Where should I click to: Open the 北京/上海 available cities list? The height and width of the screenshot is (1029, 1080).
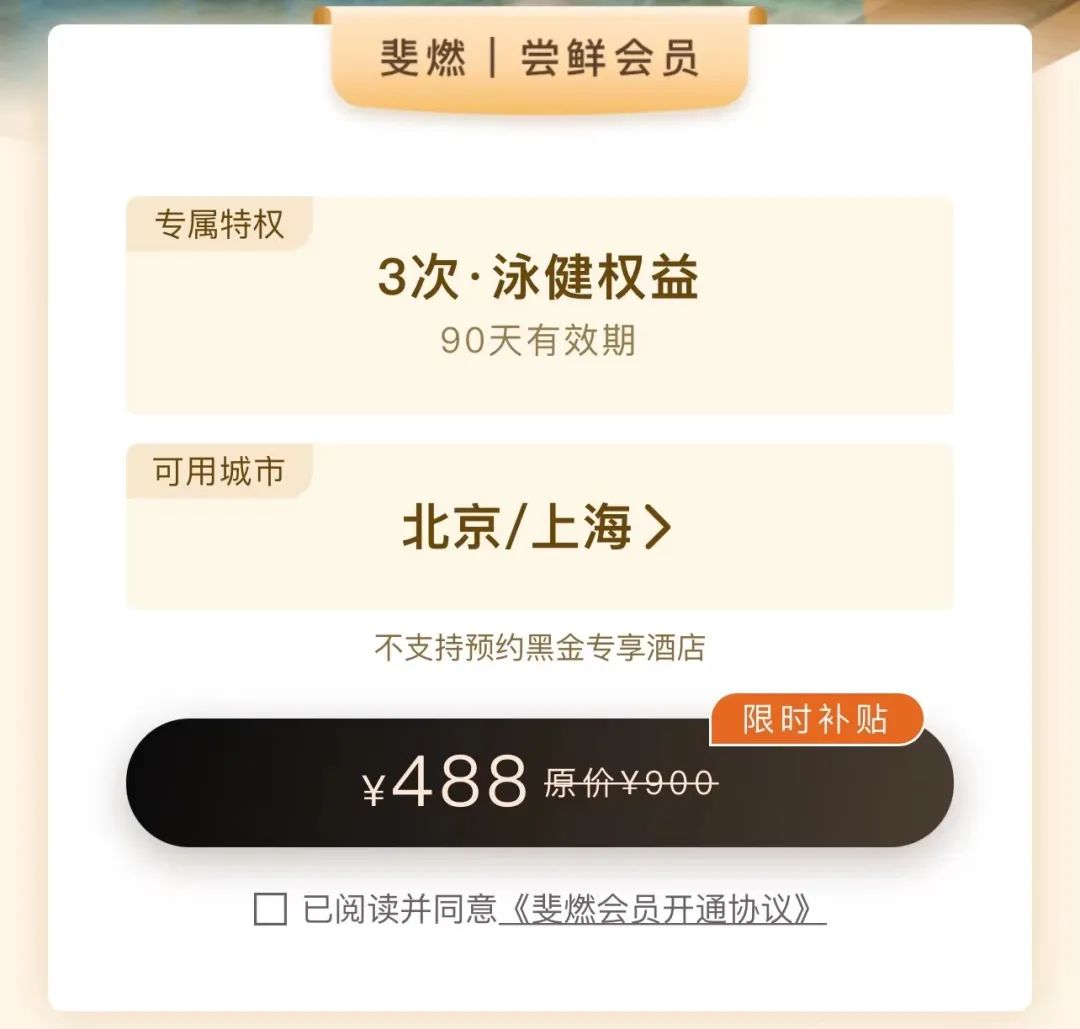click(538, 529)
